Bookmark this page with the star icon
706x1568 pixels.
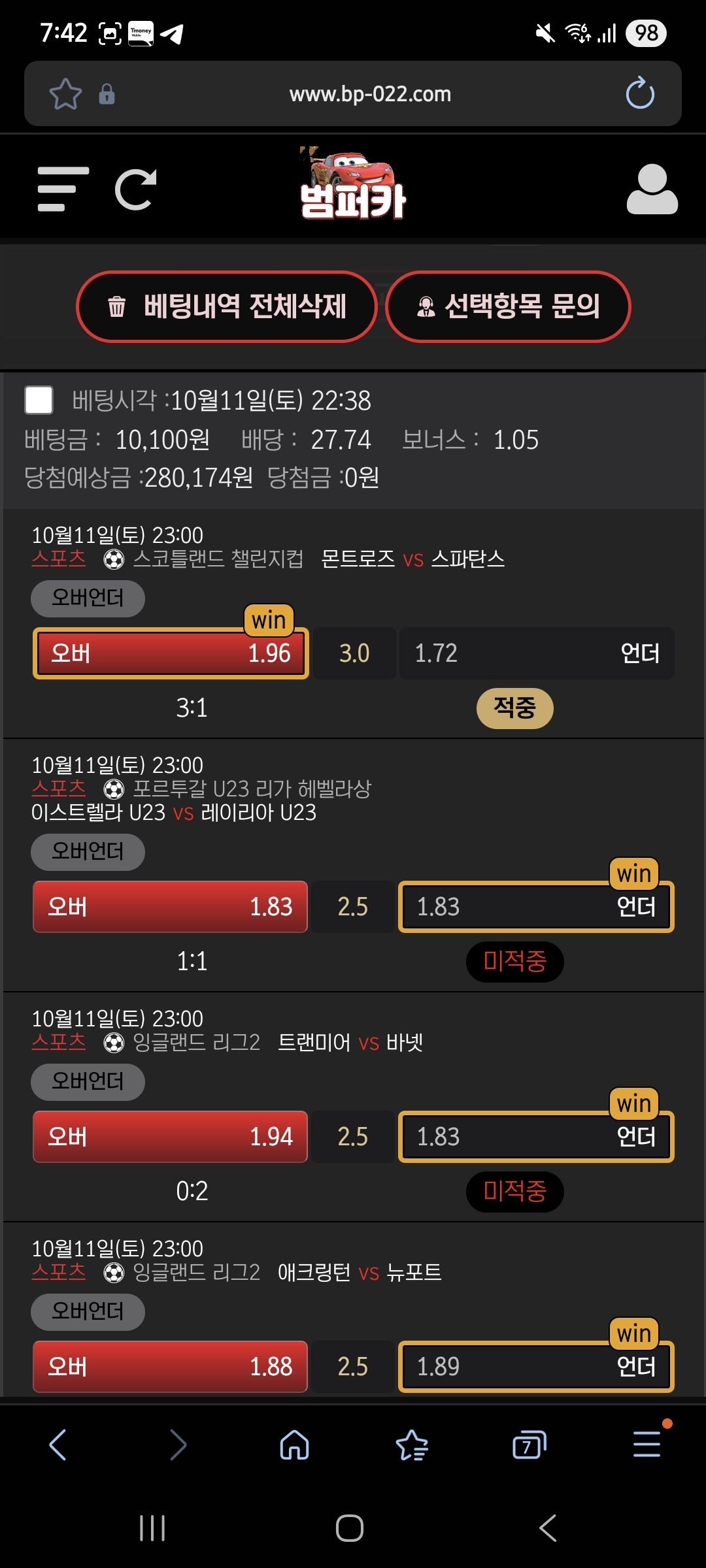tap(65, 93)
